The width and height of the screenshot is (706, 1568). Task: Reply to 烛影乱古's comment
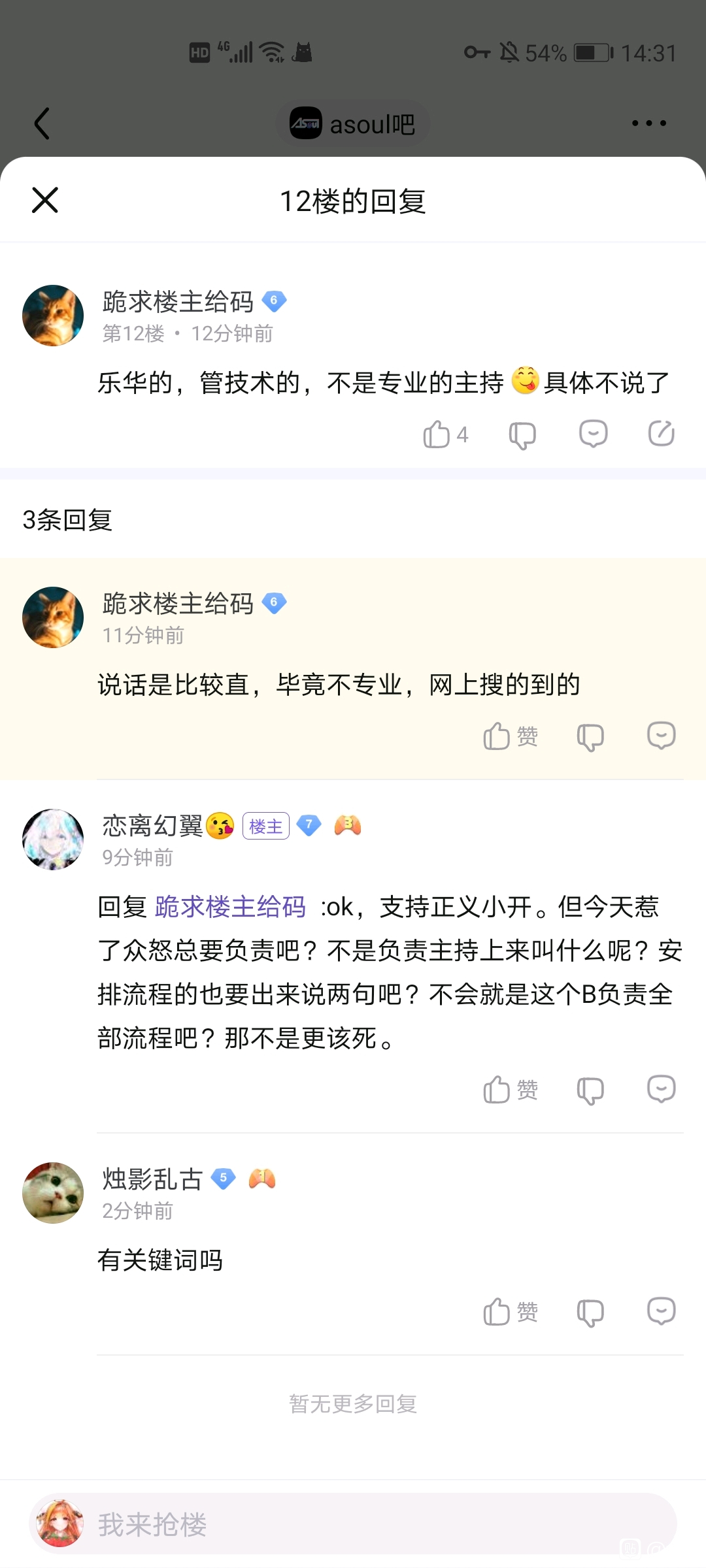click(661, 1311)
